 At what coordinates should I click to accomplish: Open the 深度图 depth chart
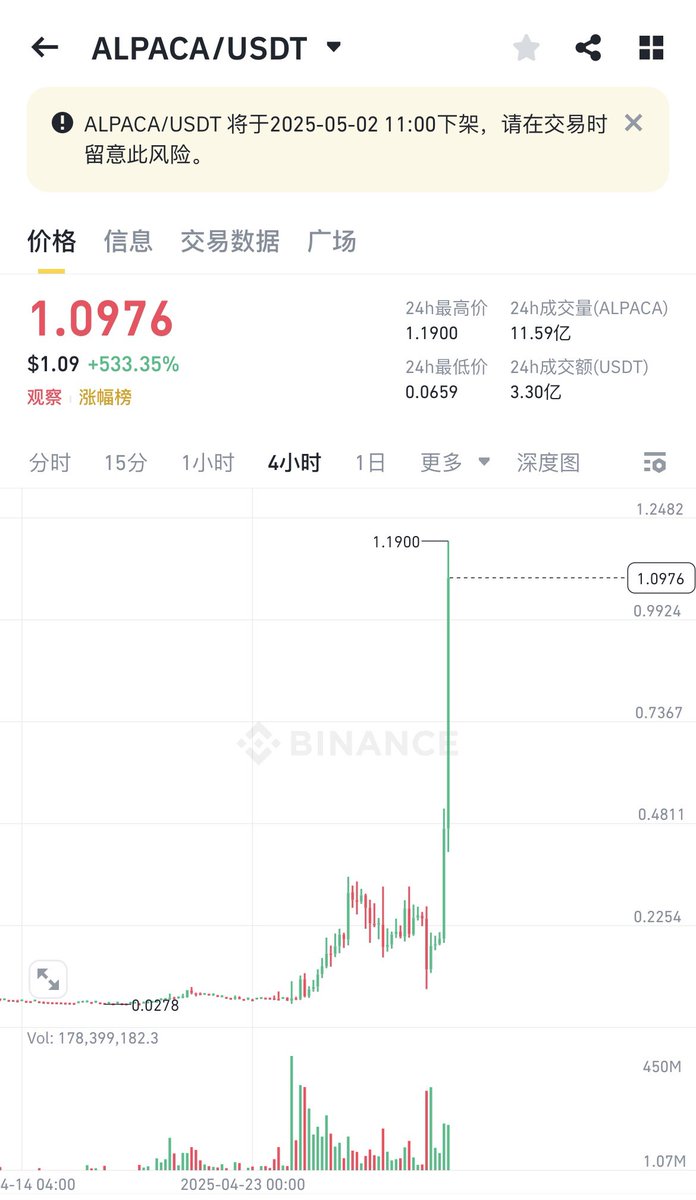coord(548,463)
